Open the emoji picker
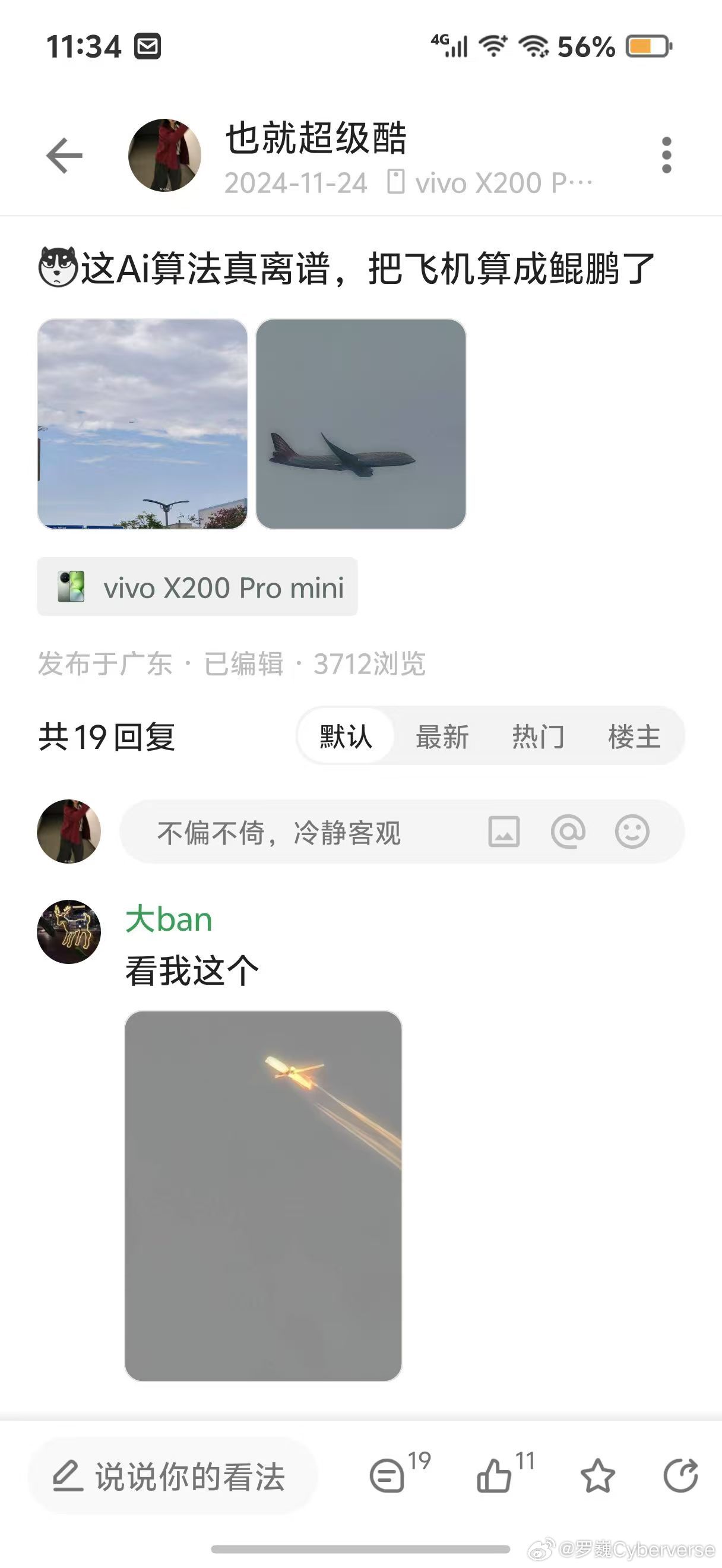This screenshot has height=1568, width=722. tap(632, 832)
